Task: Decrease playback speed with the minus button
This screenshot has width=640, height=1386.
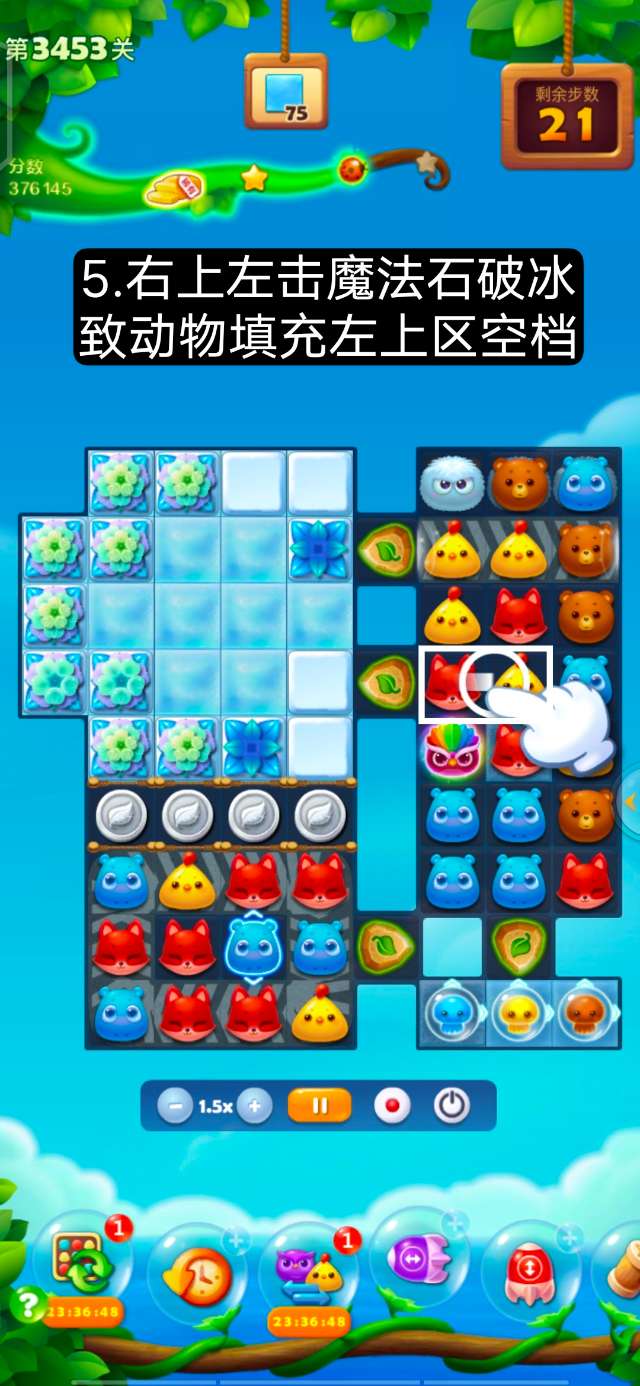Action: (175, 1106)
